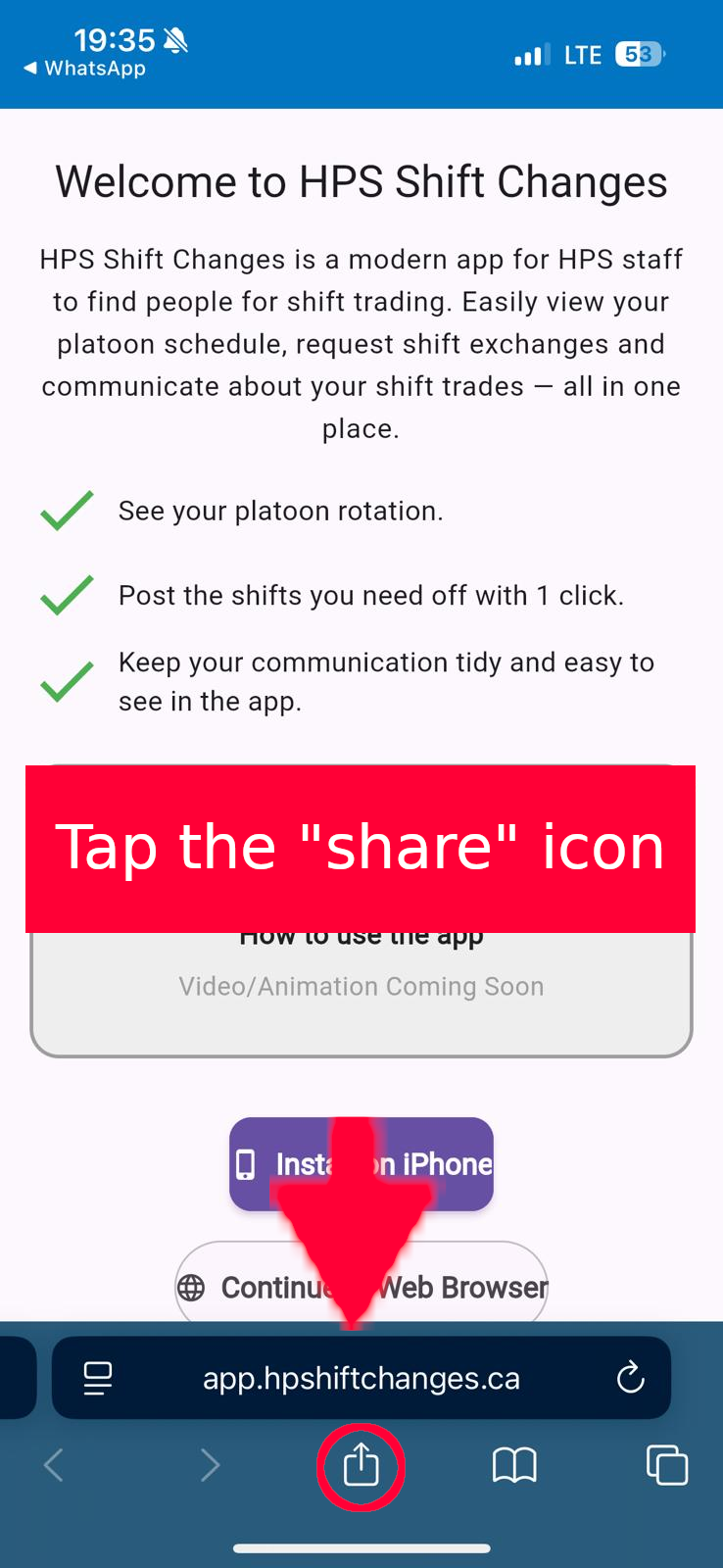Screen dimensions: 723x1568
Task: Choose Continue in Web Browser
Action: [x=361, y=1288]
